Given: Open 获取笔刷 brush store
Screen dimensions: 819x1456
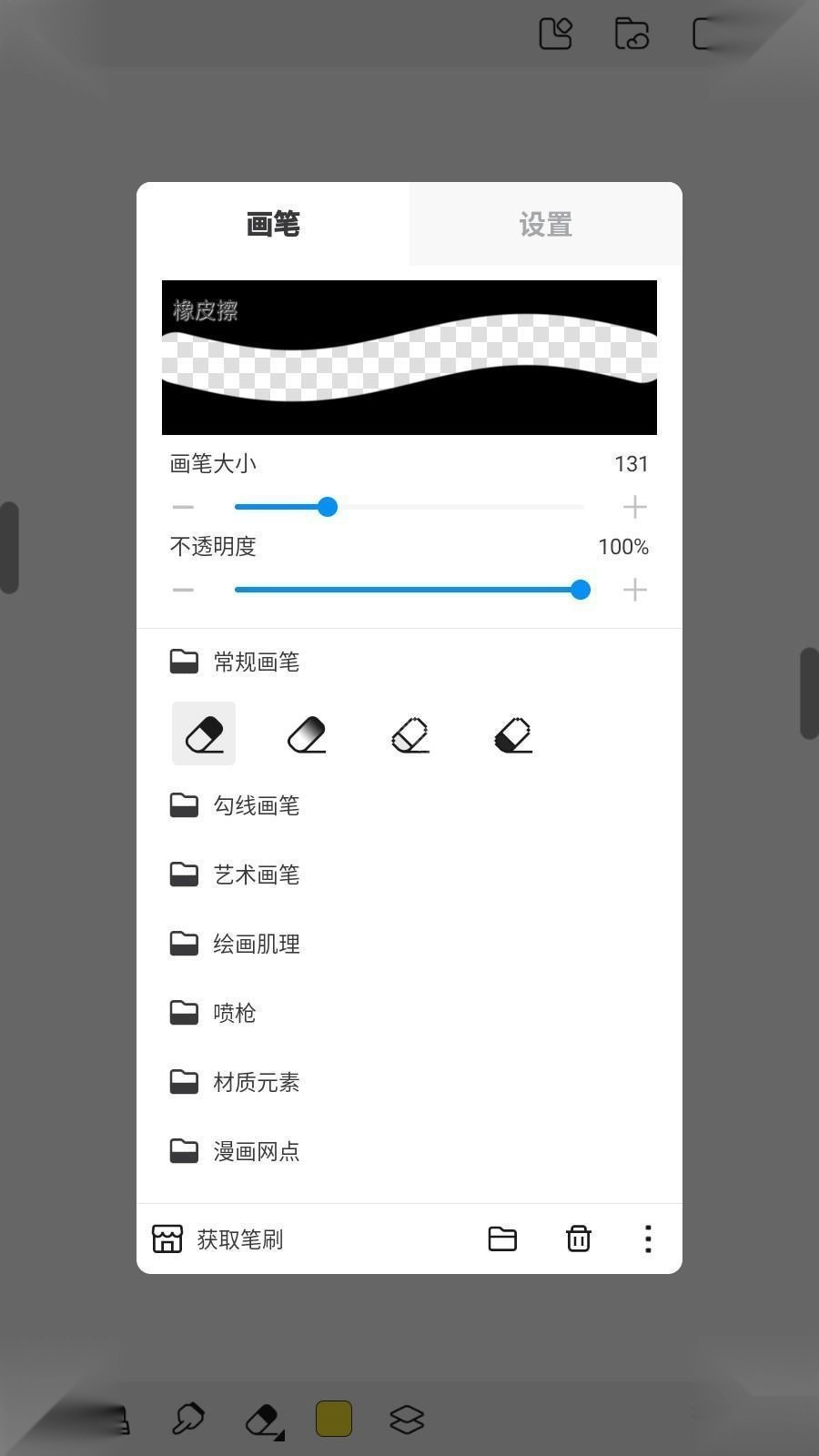Looking at the screenshot, I should pos(218,1239).
